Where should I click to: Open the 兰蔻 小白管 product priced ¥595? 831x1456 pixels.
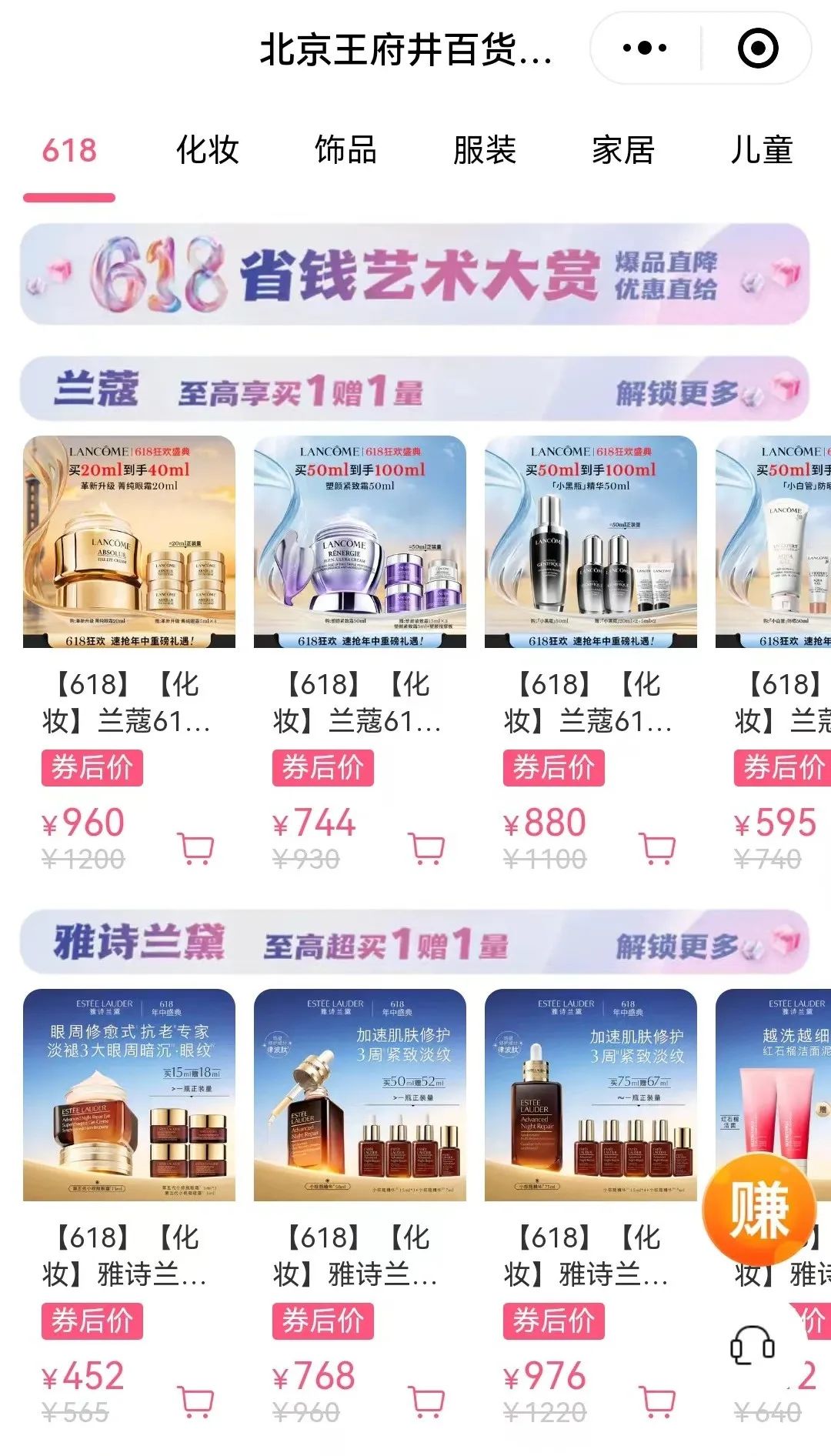tap(773, 542)
